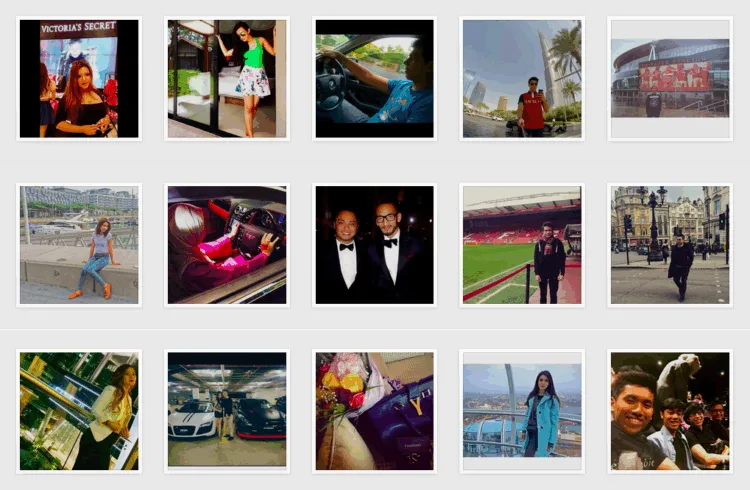750x490 pixels.
Task: Open photo of man in red shirt by palm trees
Action: 522,78
